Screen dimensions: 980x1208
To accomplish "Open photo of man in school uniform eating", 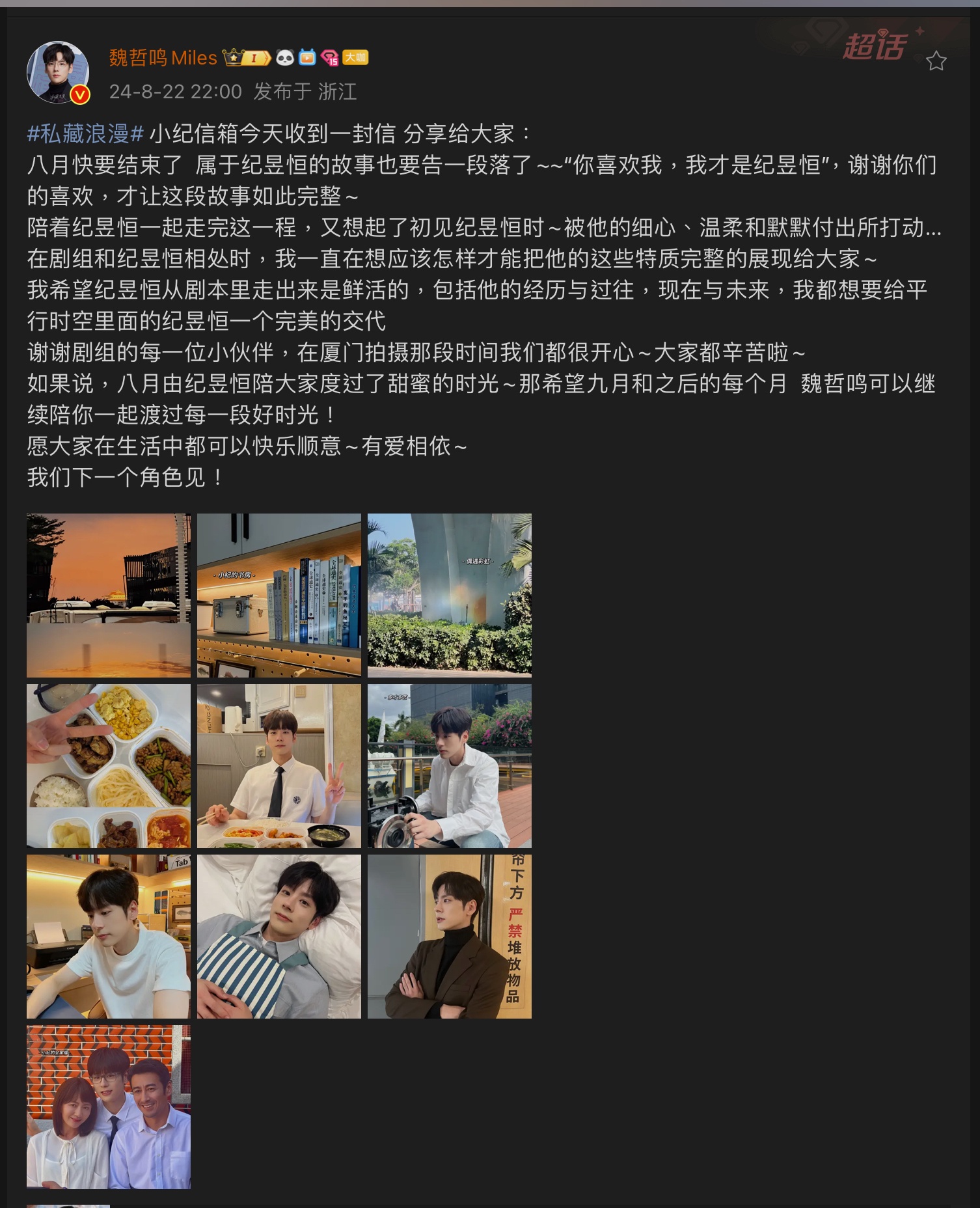I will (279, 765).
